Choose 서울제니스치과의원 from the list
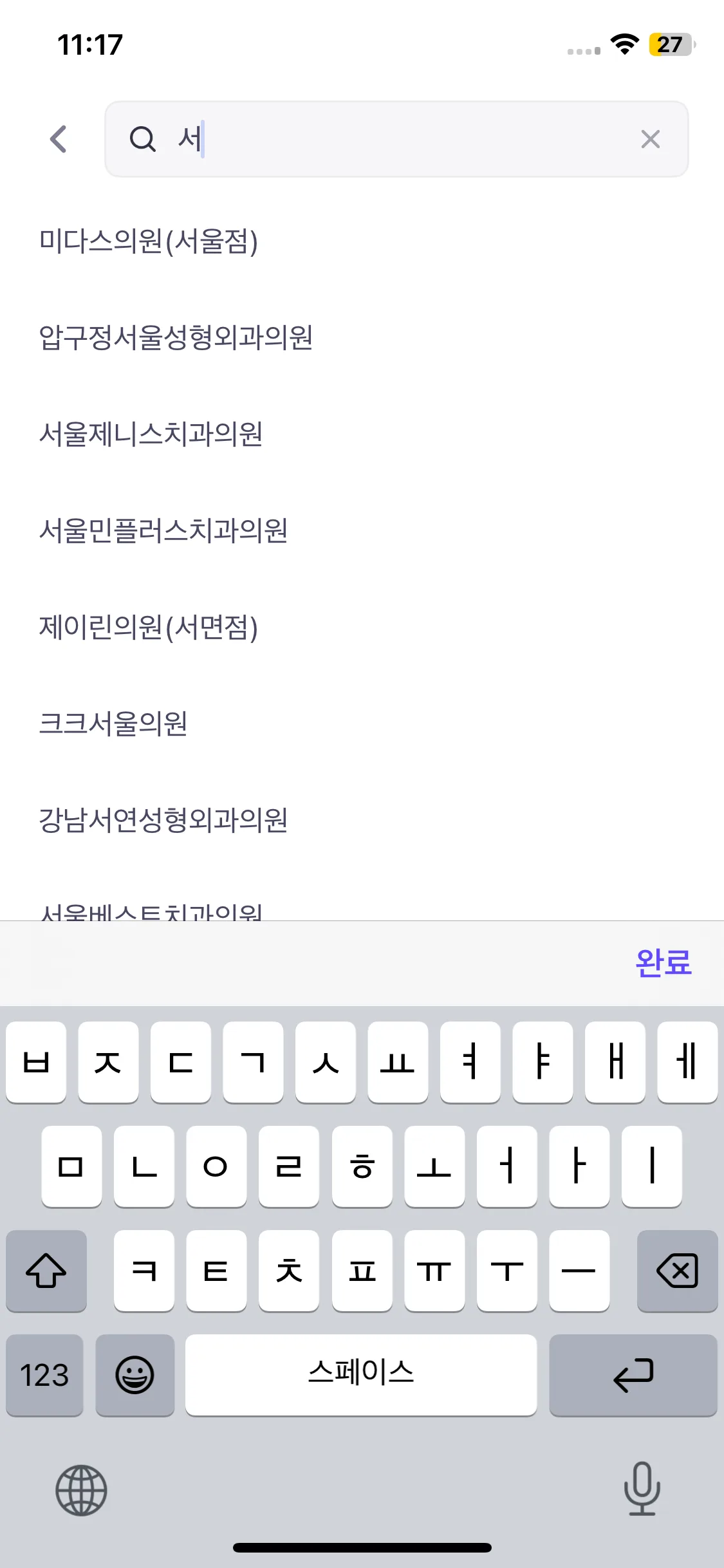This screenshot has height=1568, width=724. pyautogui.click(x=151, y=434)
